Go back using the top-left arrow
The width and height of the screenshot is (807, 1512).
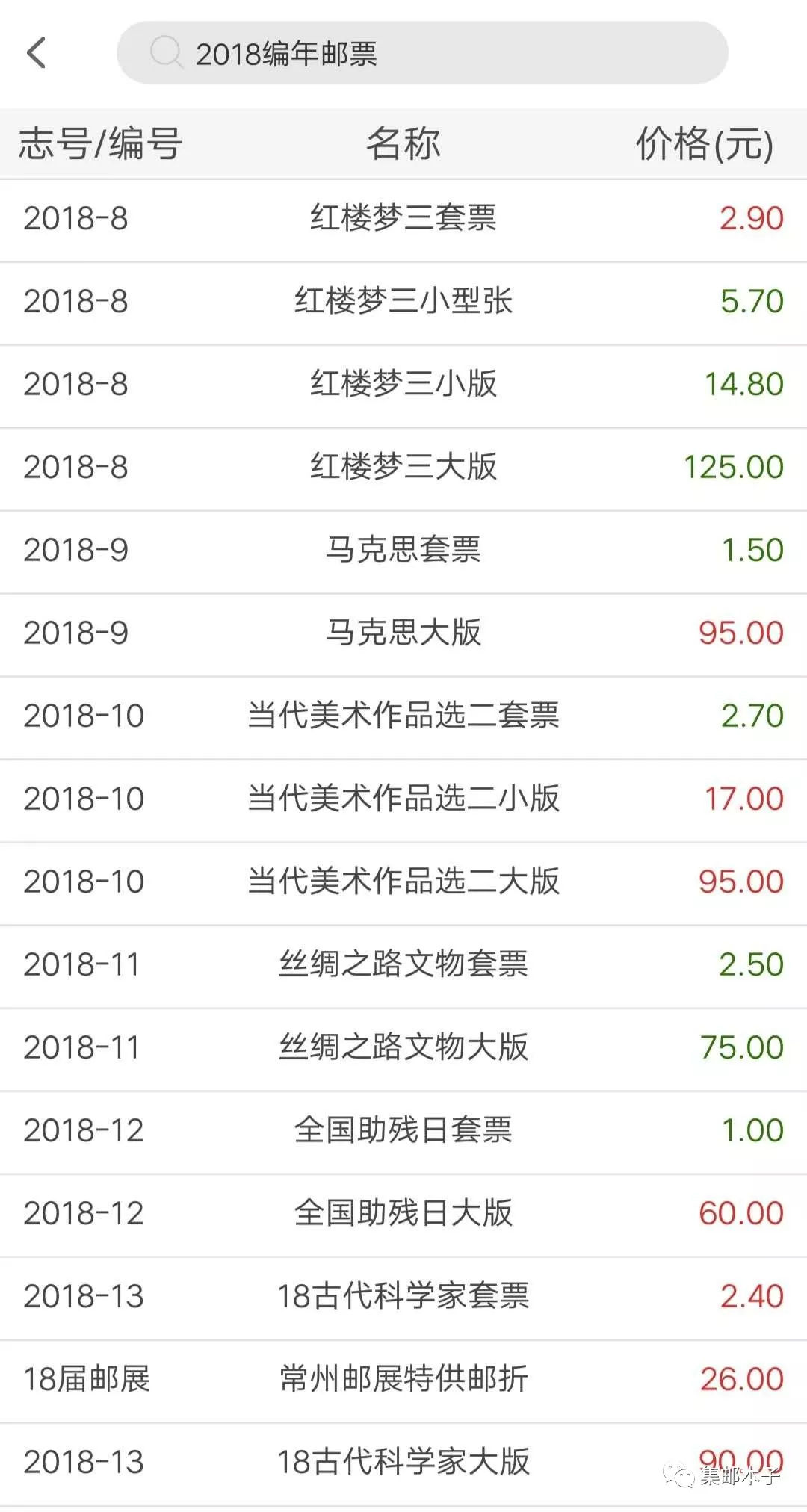(36, 52)
